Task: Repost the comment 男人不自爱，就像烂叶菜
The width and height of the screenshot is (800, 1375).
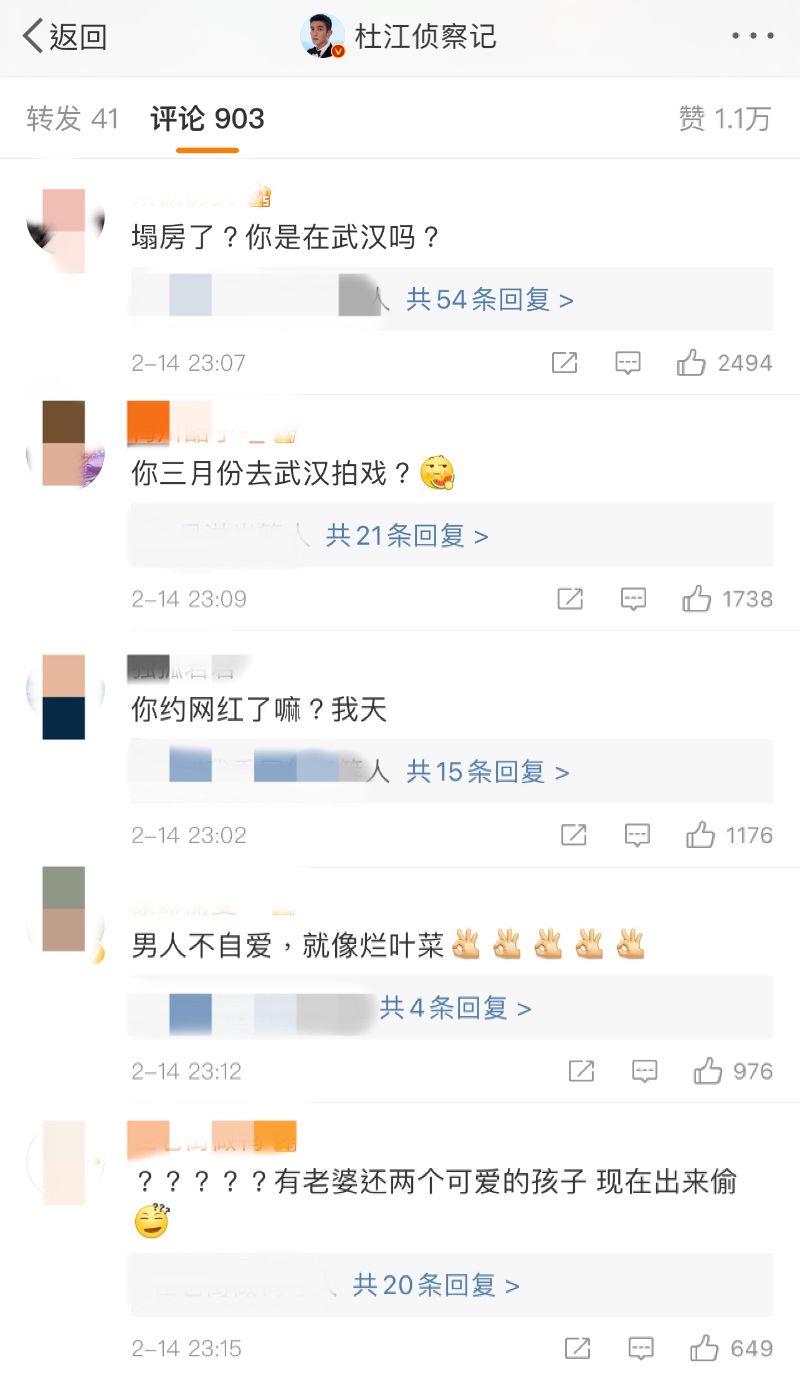Action: (582, 1071)
